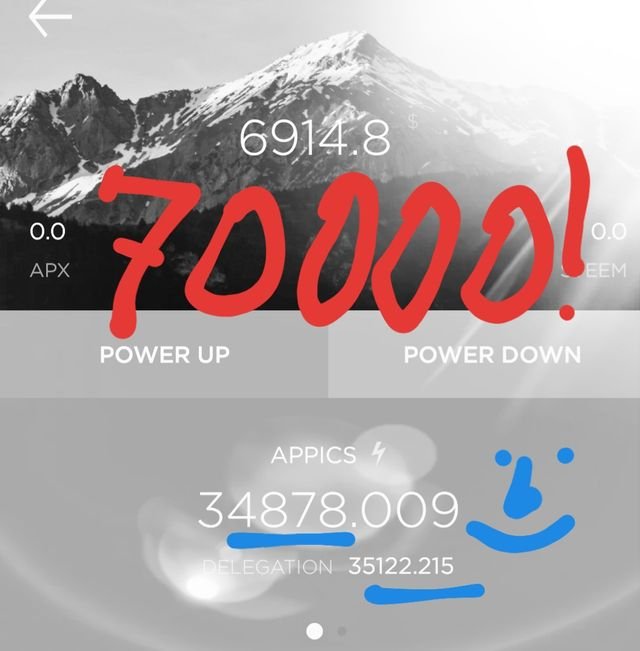Tap the POWER UP button
Screen dimensions: 640x651
[164, 355]
